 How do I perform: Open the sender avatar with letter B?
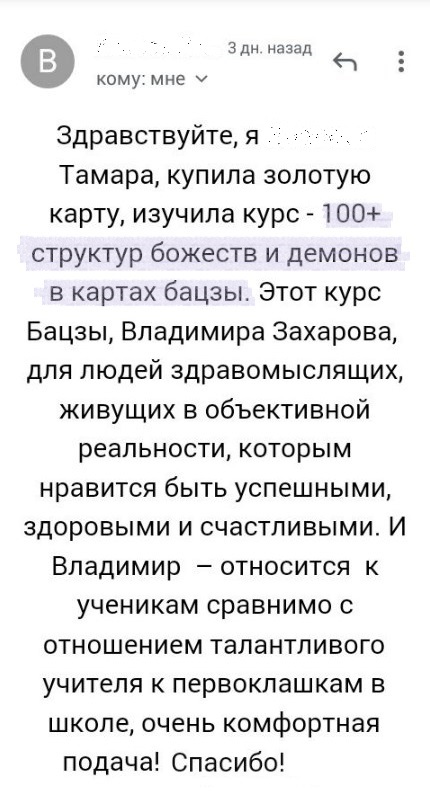pyautogui.click(x=47, y=62)
